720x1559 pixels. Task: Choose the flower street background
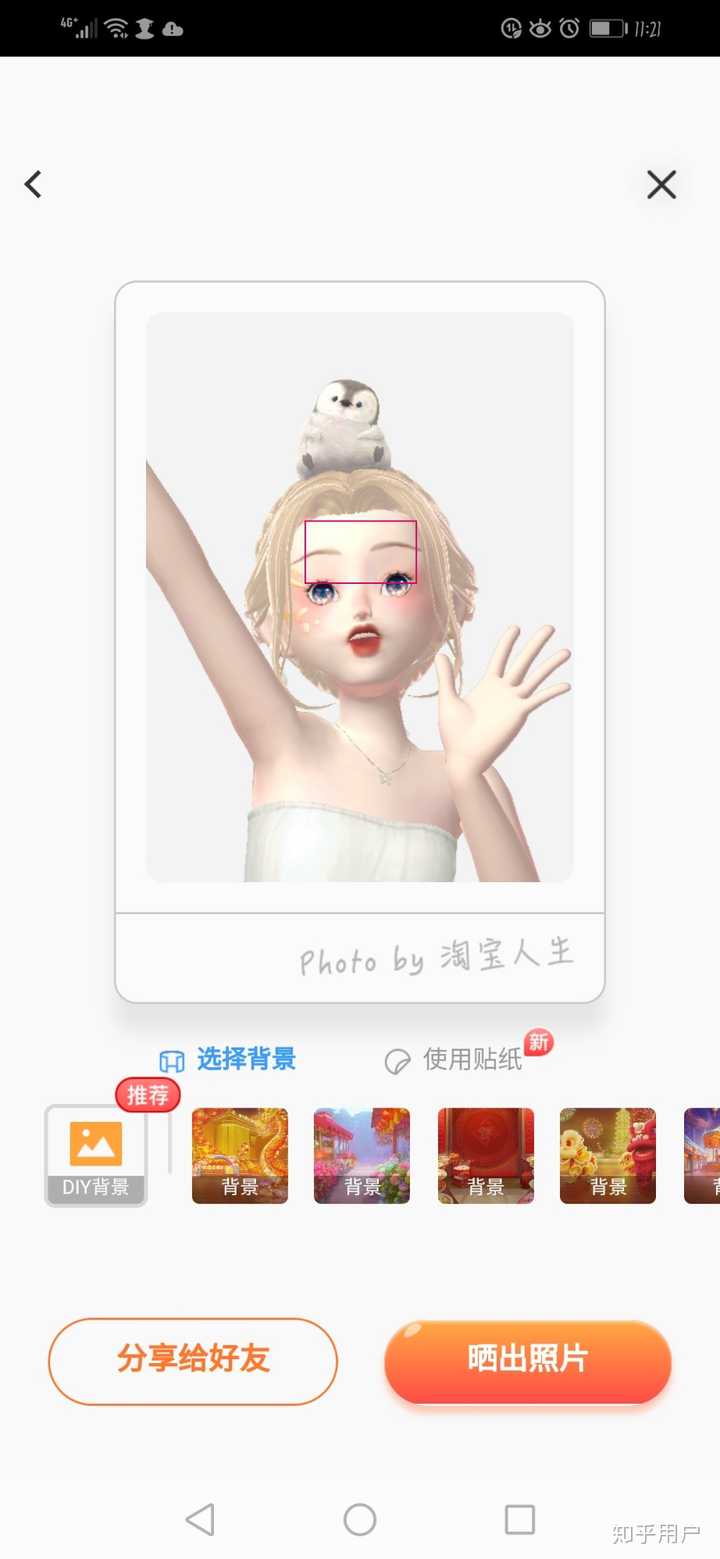(x=362, y=1155)
